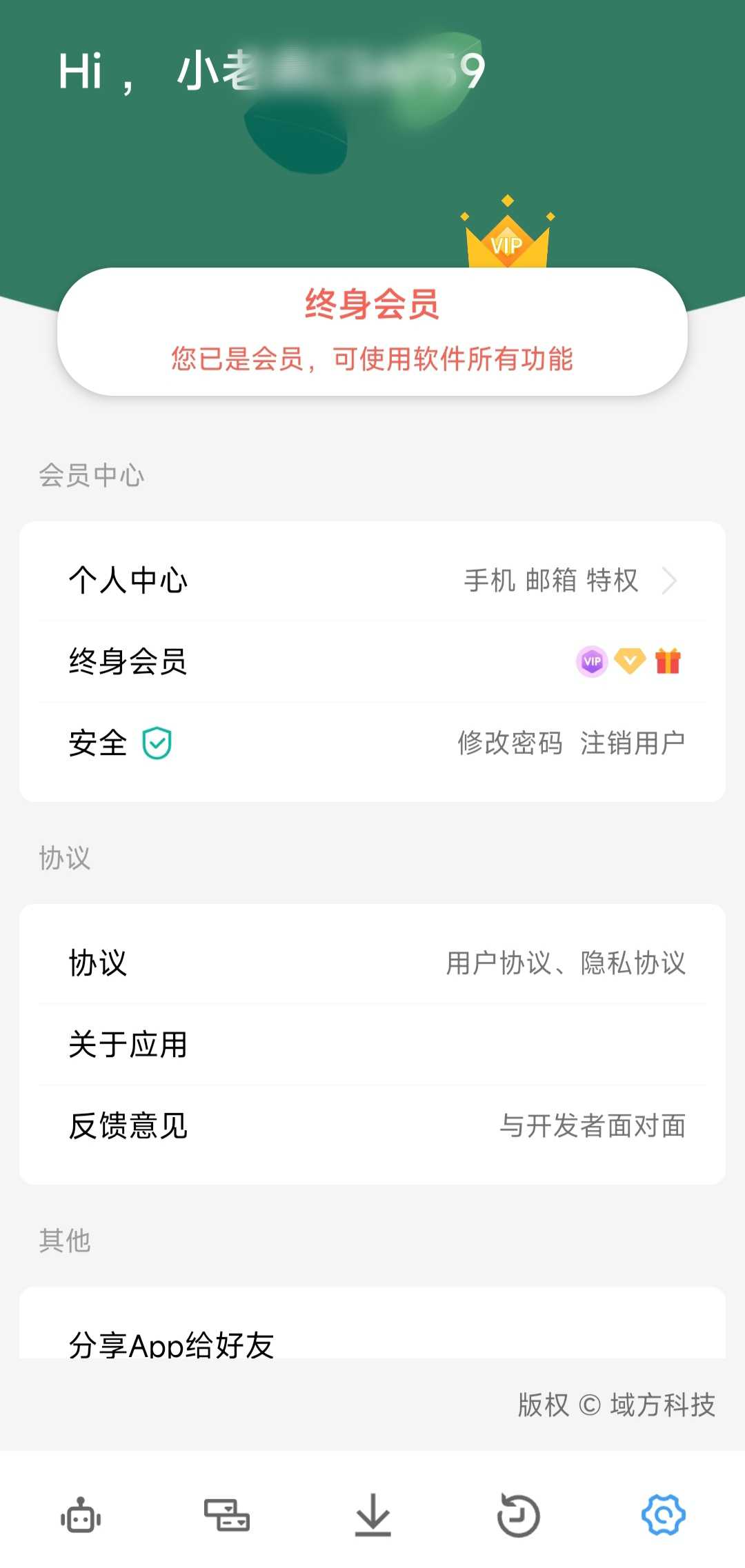Switch to the second bottom tab
Viewport: 745px width, 1568px height.
tap(226, 1515)
